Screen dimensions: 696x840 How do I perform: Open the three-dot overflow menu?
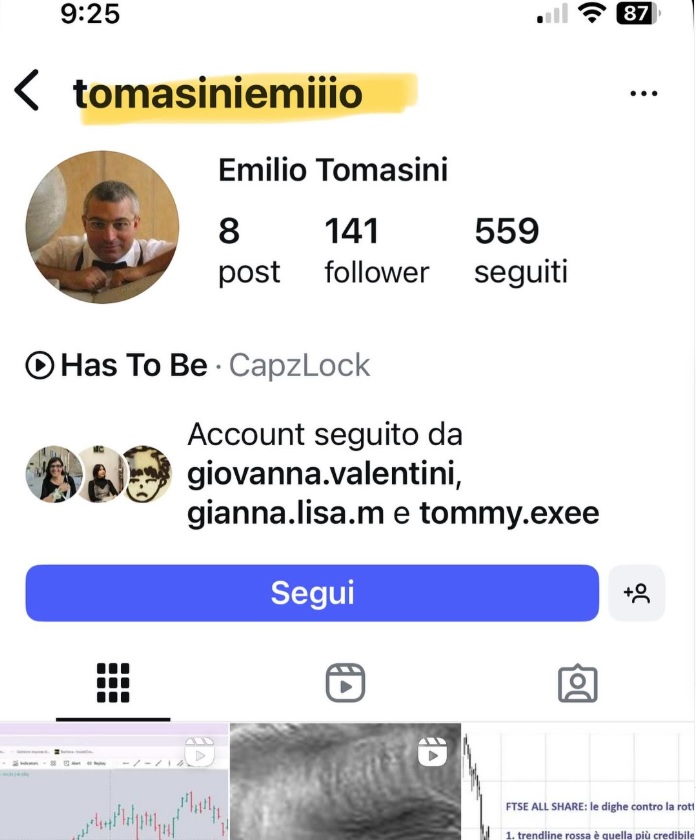click(x=644, y=94)
